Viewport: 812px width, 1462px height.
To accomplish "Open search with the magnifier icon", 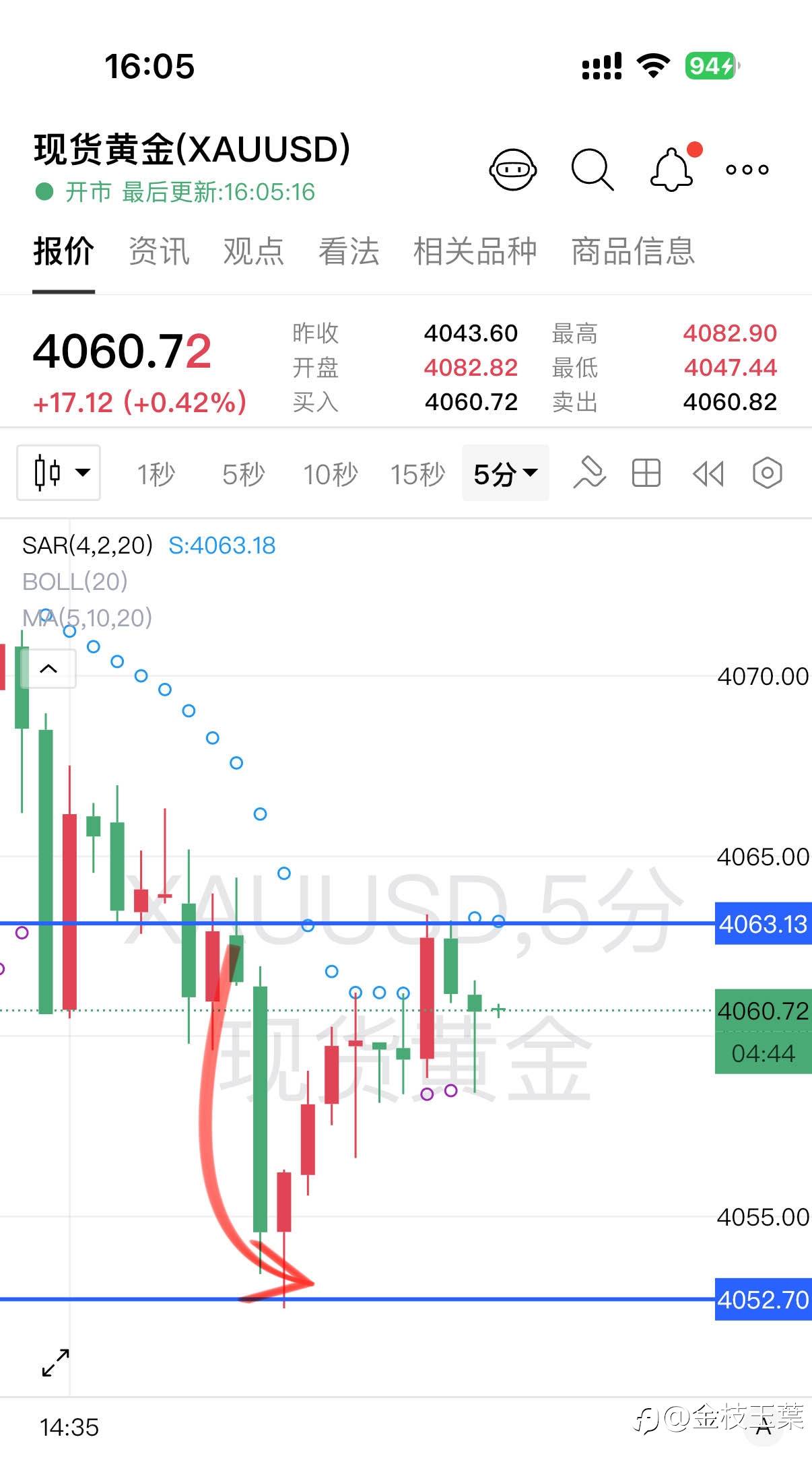I will pyautogui.click(x=593, y=169).
